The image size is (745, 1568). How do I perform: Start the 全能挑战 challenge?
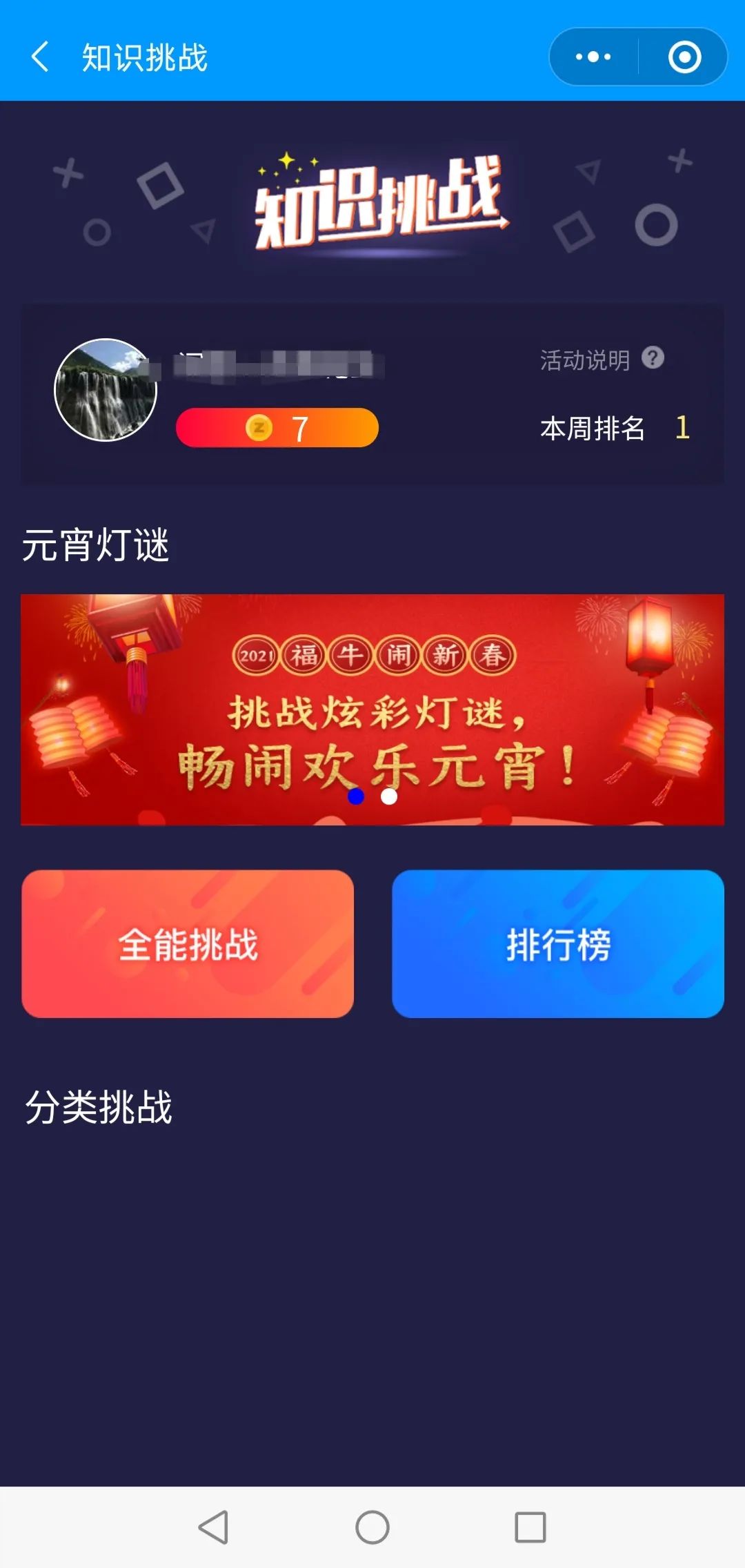(188, 943)
